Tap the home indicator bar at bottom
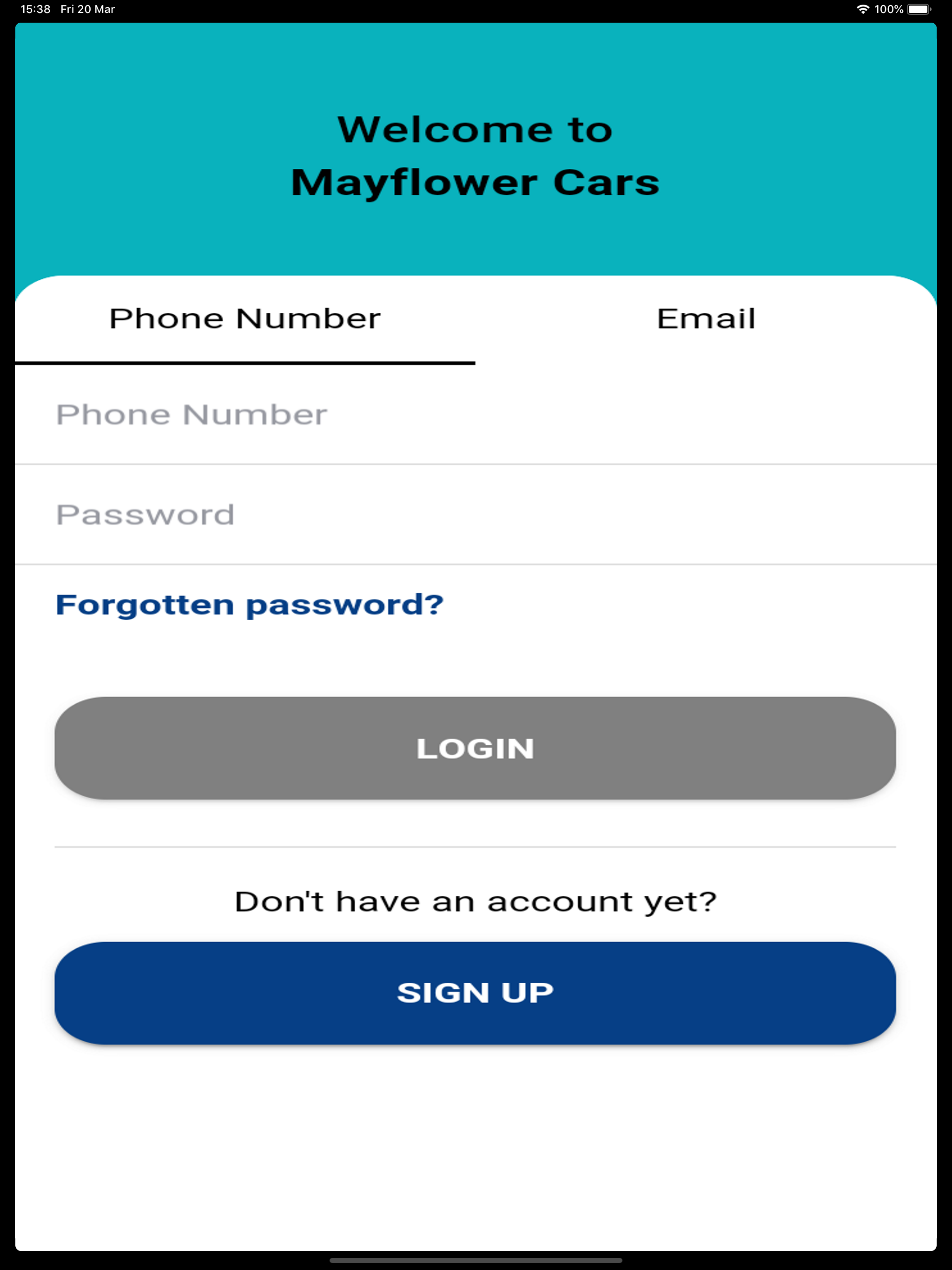Viewport: 952px width, 1270px height. [476, 1261]
